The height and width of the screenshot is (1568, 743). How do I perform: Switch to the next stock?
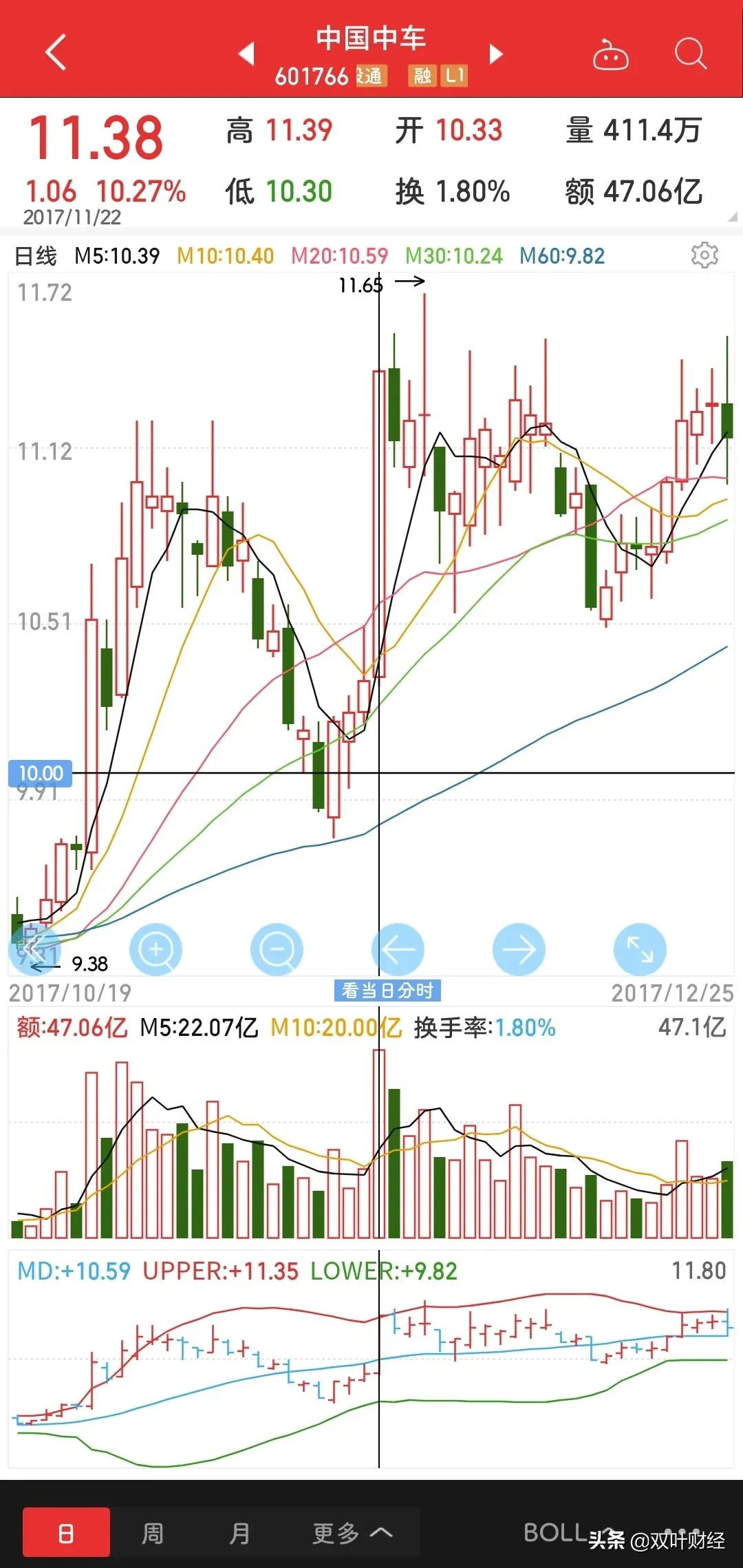click(x=496, y=54)
